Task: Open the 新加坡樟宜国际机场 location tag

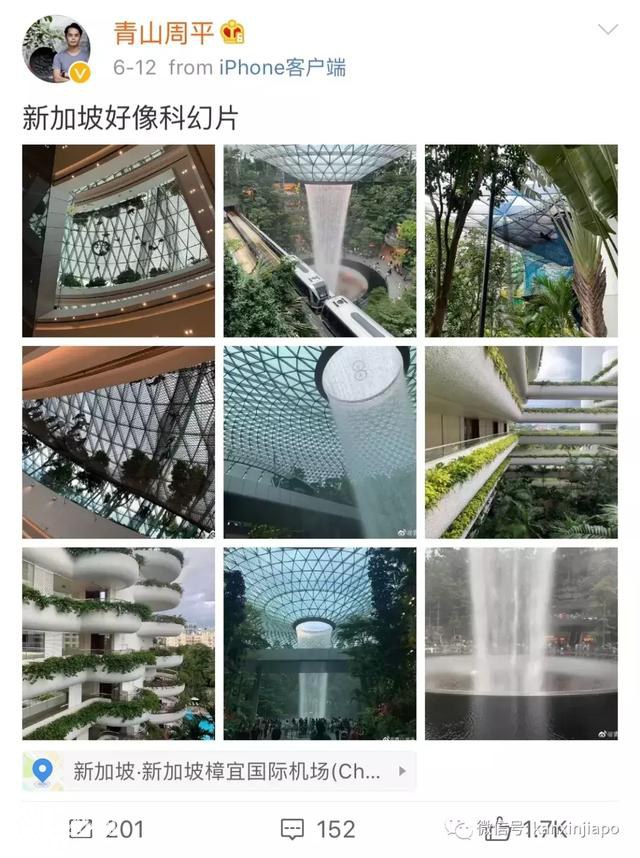Action: tap(220, 771)
